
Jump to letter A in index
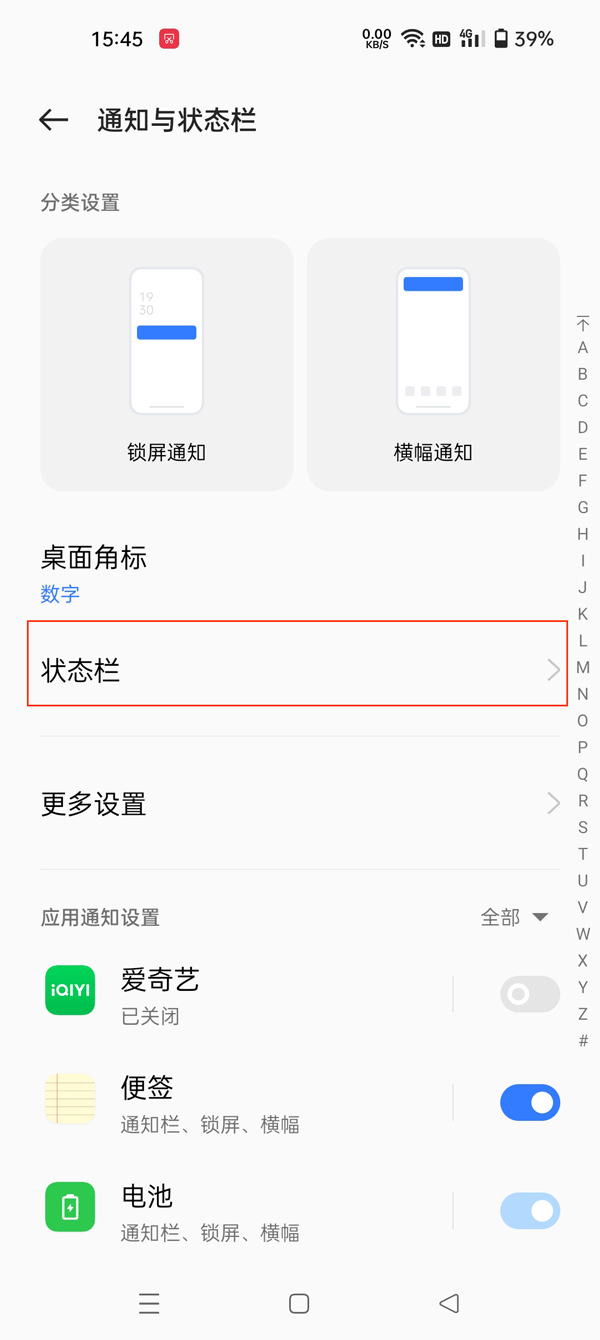[x=583, y=348]
